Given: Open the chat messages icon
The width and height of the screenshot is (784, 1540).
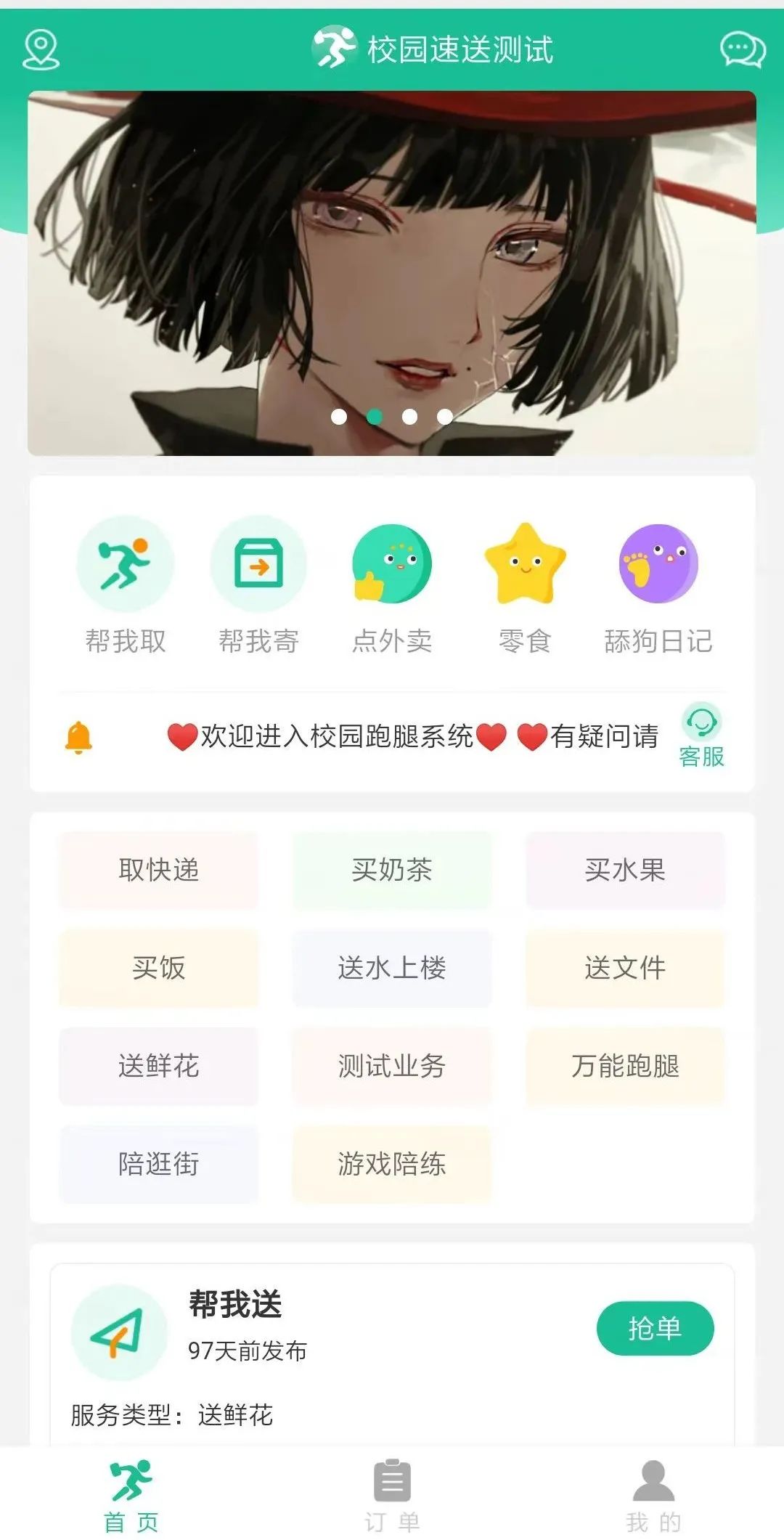Looking at the screenshot, I should [x=742, y=50].
